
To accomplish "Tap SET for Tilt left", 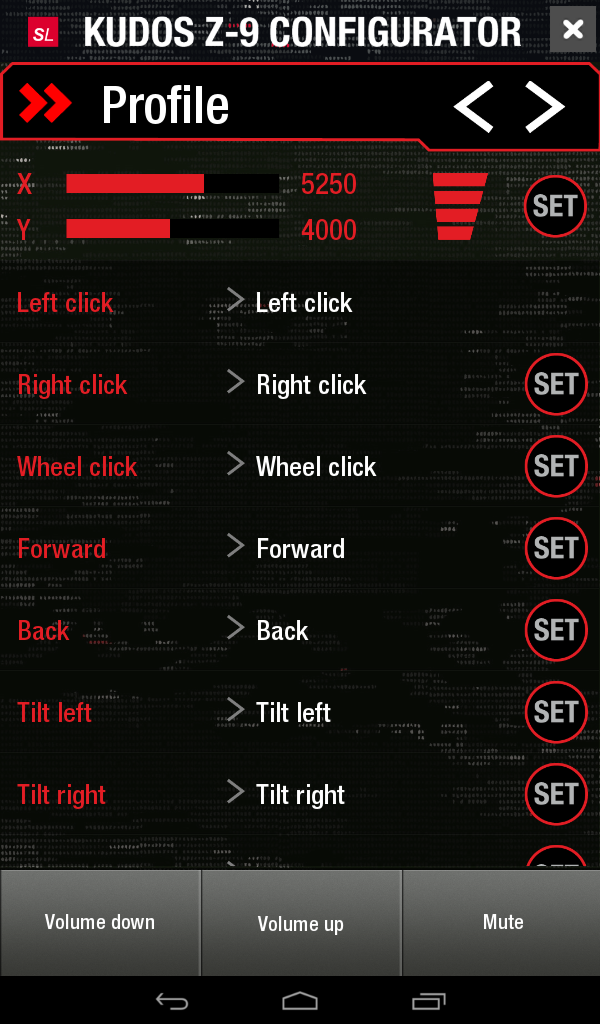I will click(555, 712).
